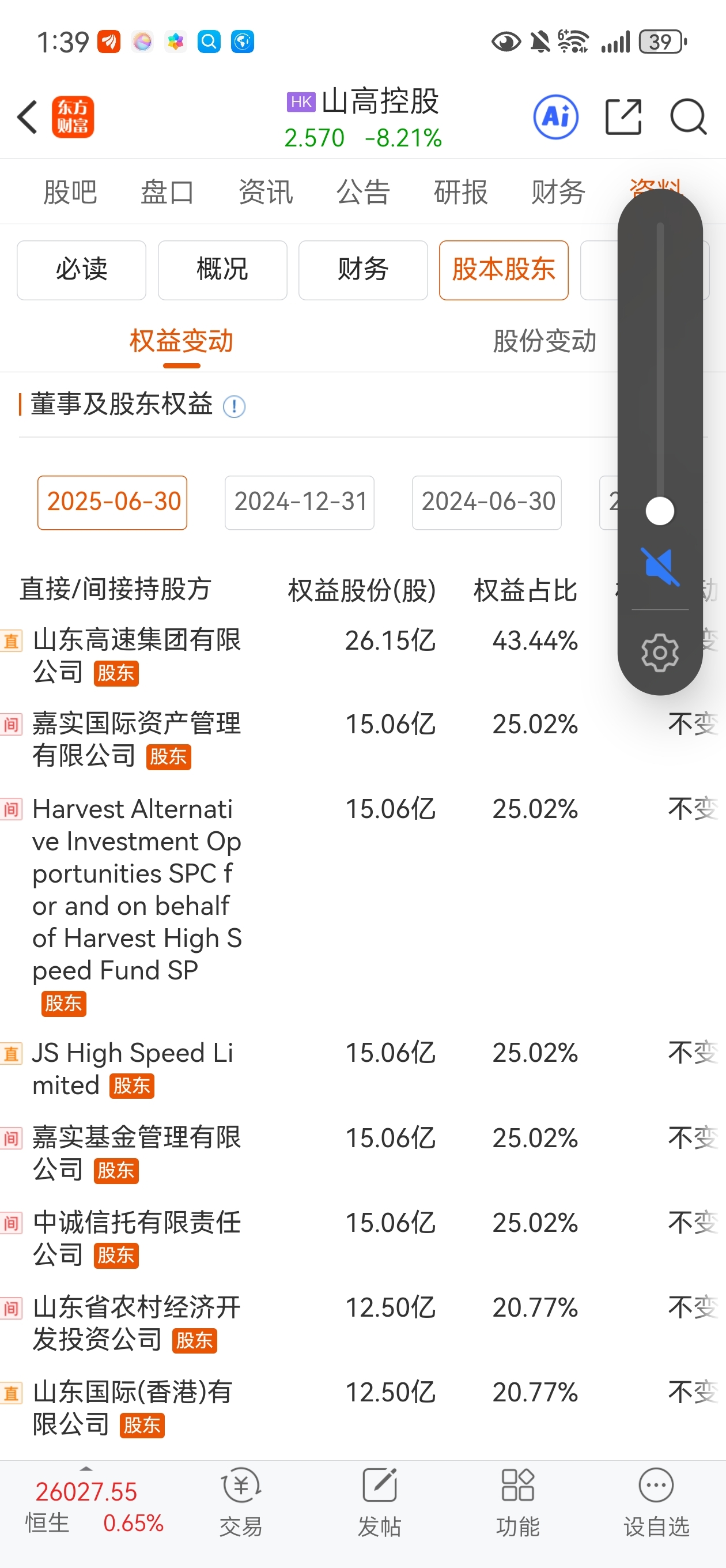This screenshot has width=726, height=1568.
Task: Switch to the 盘口 tab
Action: [167, 193]
